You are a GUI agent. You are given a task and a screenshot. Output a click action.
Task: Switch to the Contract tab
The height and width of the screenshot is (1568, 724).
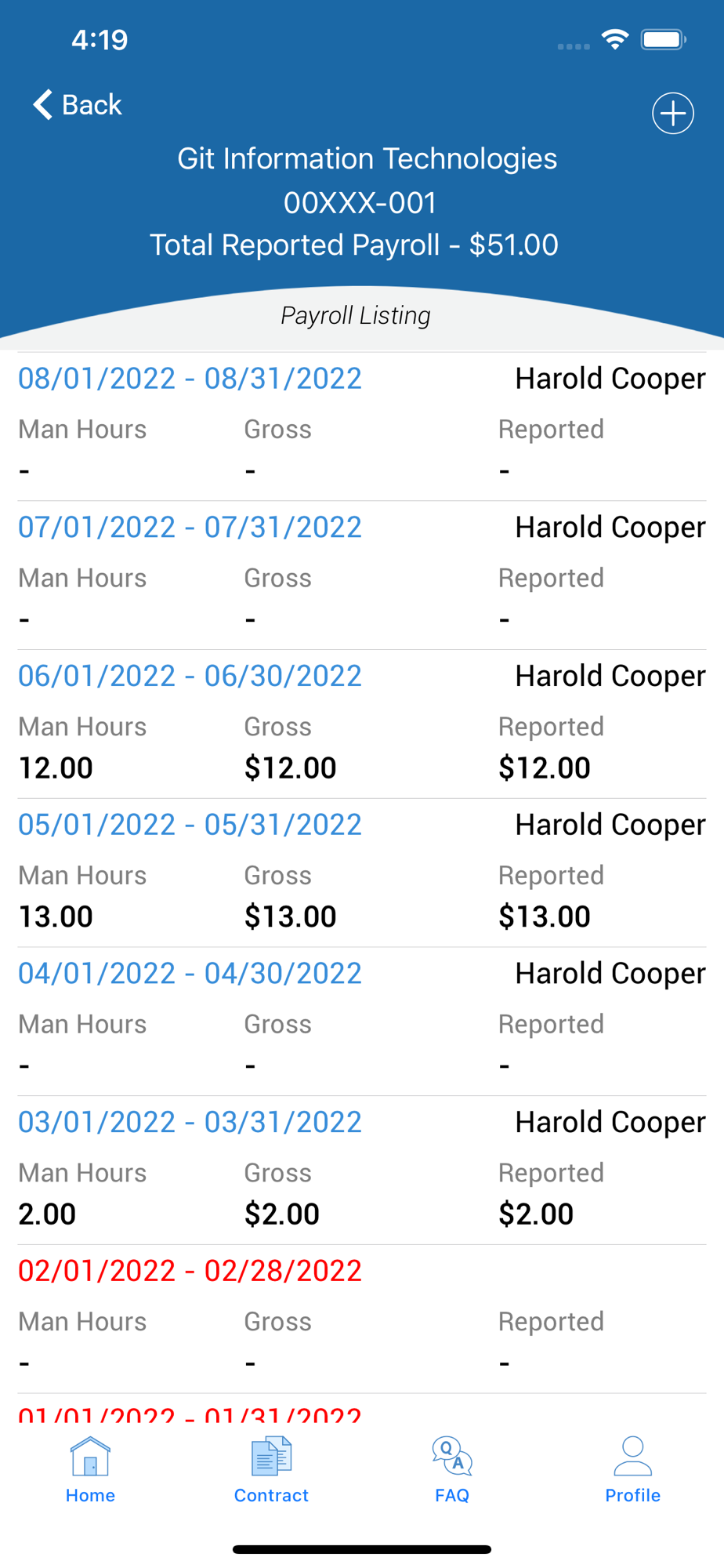click(x=271, y=1470)
